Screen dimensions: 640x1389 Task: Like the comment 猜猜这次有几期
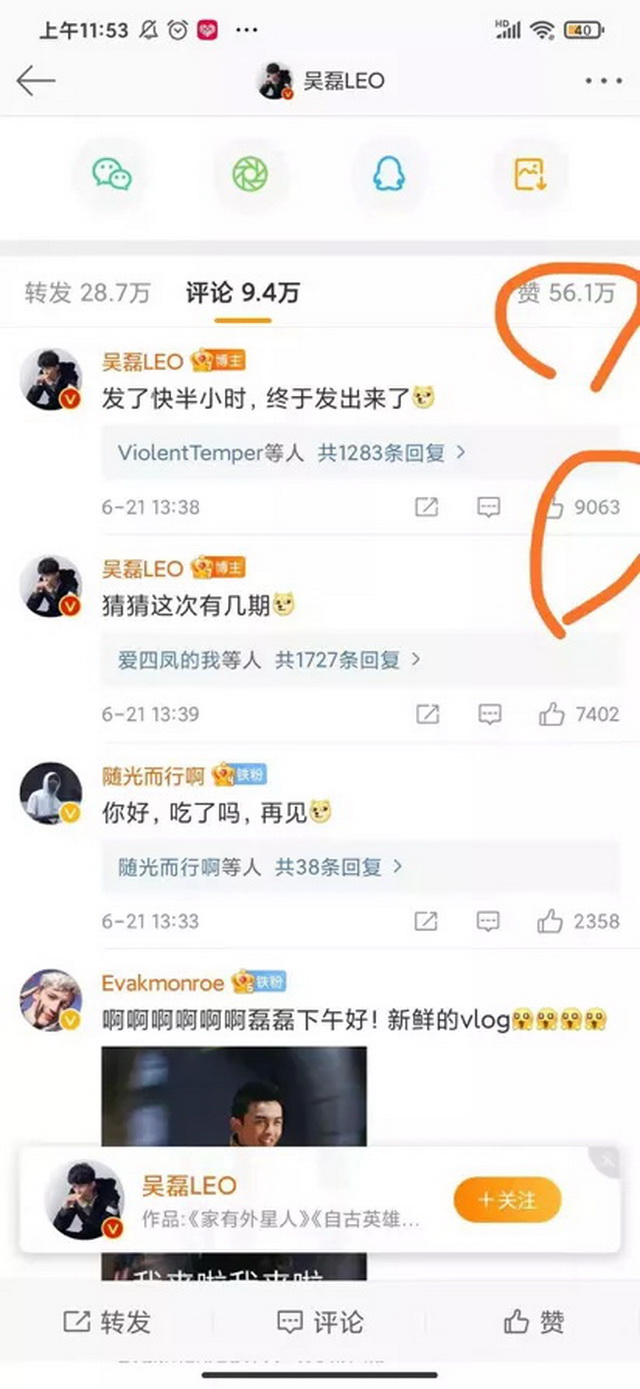[552, 714]
